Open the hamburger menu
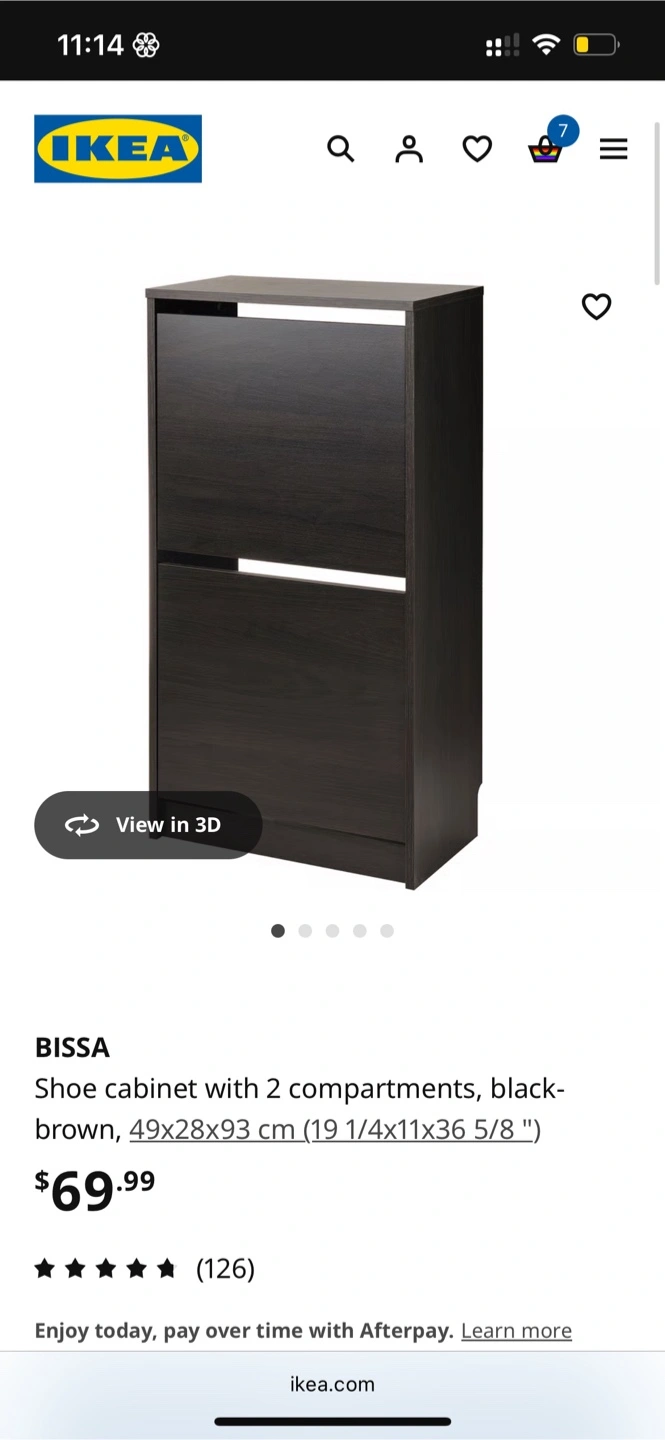The image size is (665, 1440). tap(613, 149)
